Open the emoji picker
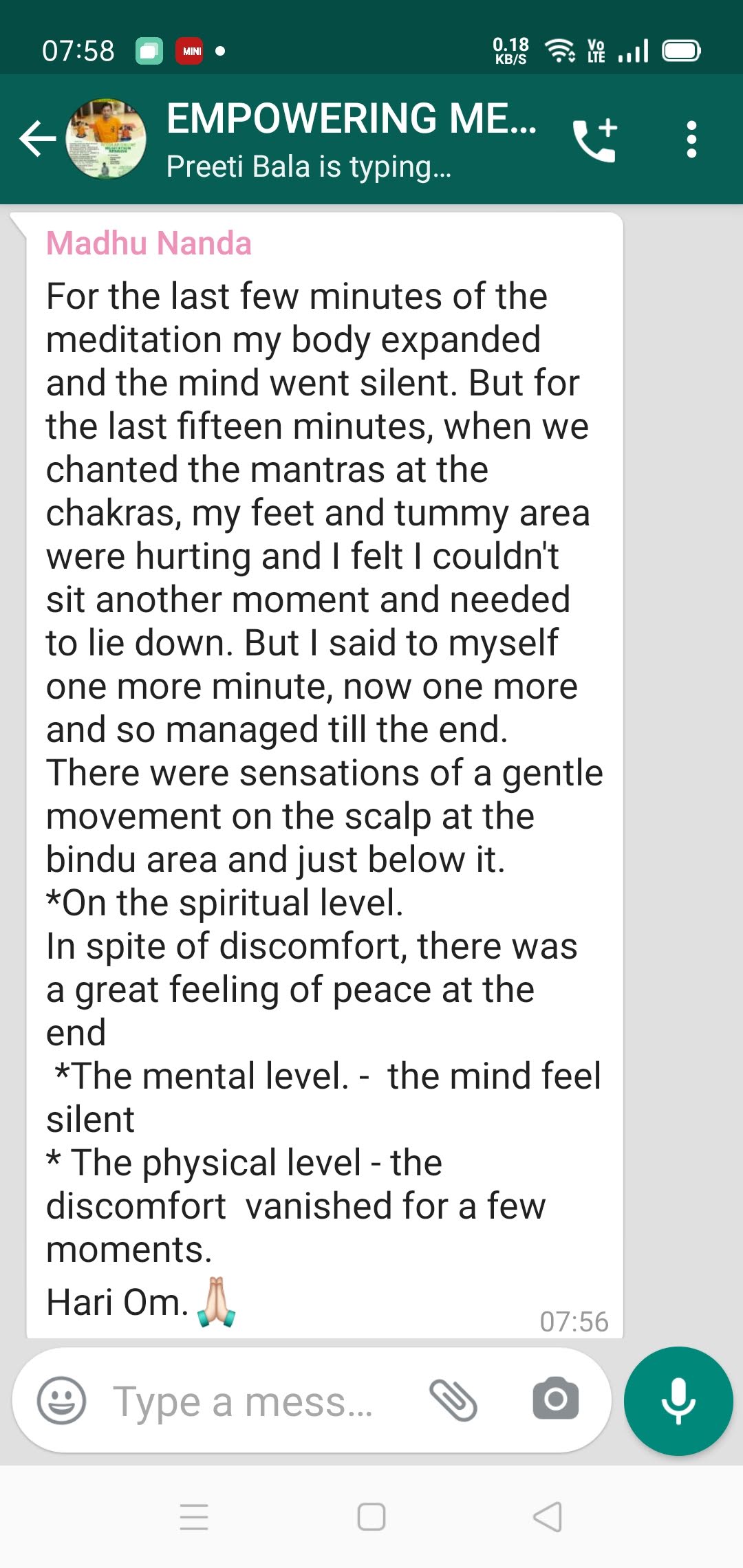 click(x=62, y=1400)
